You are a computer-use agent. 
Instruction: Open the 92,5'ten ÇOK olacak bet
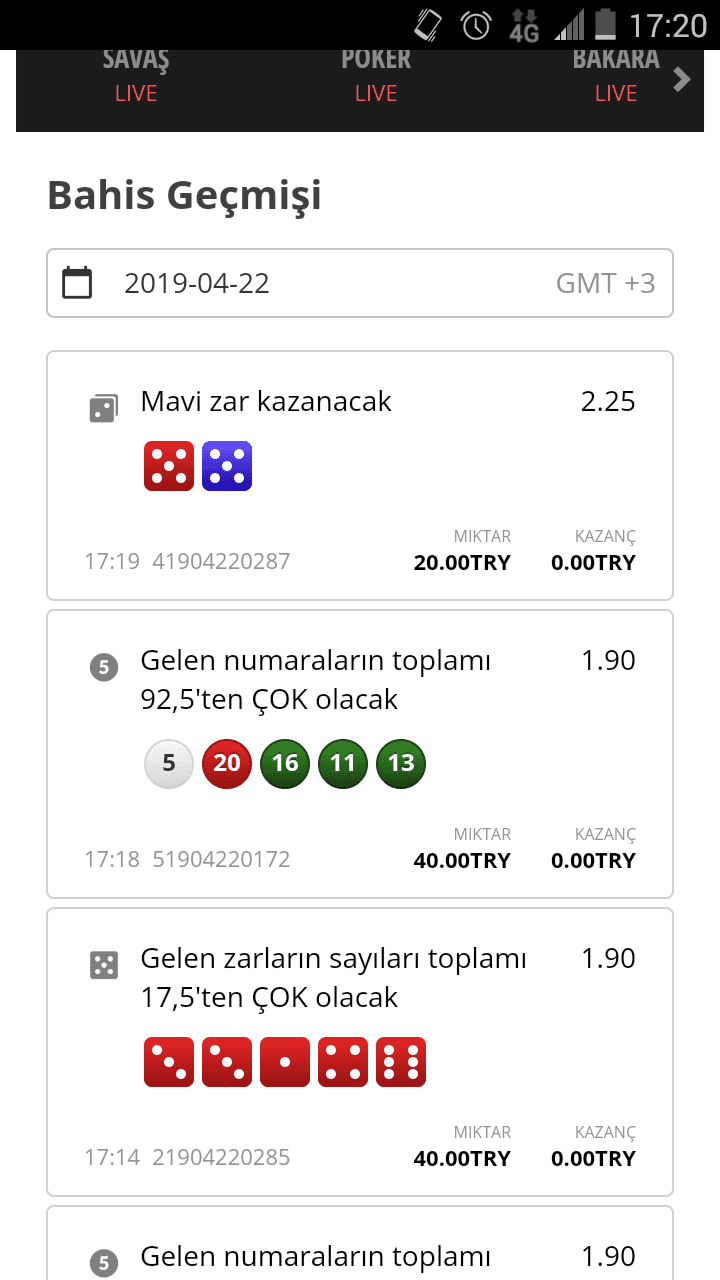360,754
